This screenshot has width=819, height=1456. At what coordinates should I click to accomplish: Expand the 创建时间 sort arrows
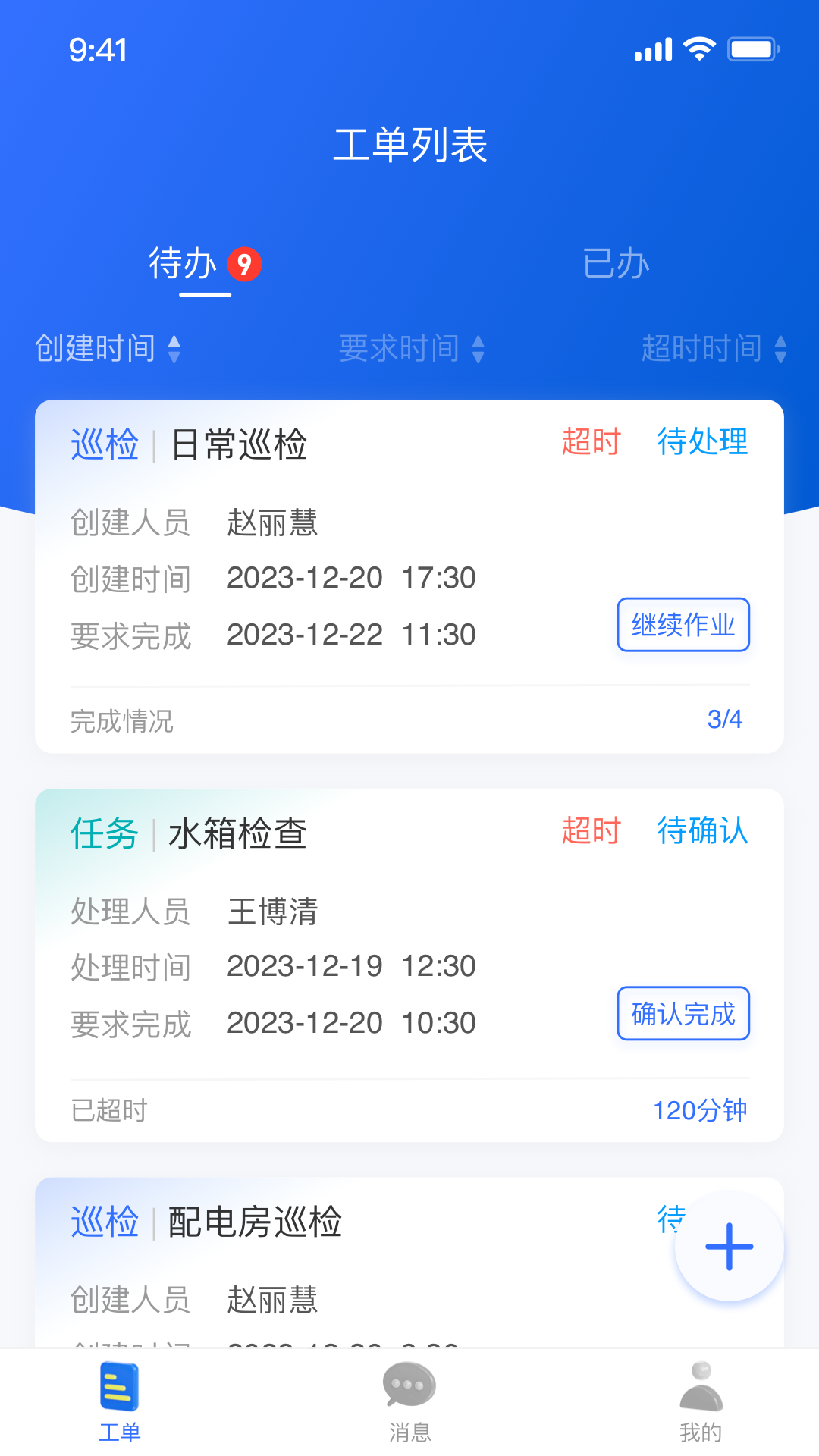pyautogui.click(x=175, y=349)
